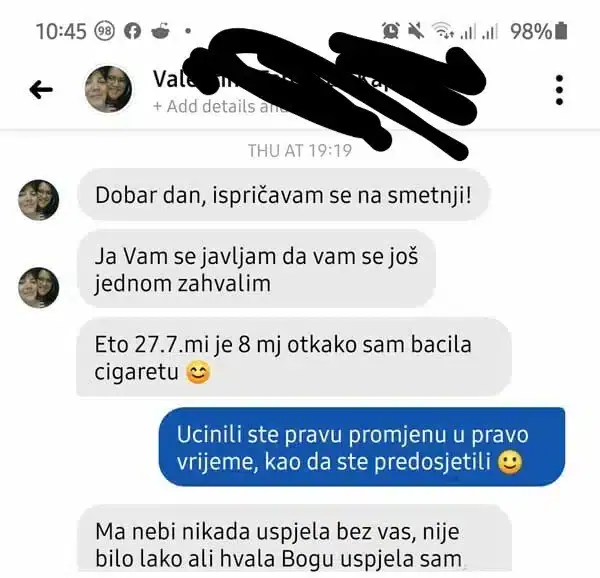Go back using the arrow icon
Screen dimensions: 600x578
coord(40,90)
